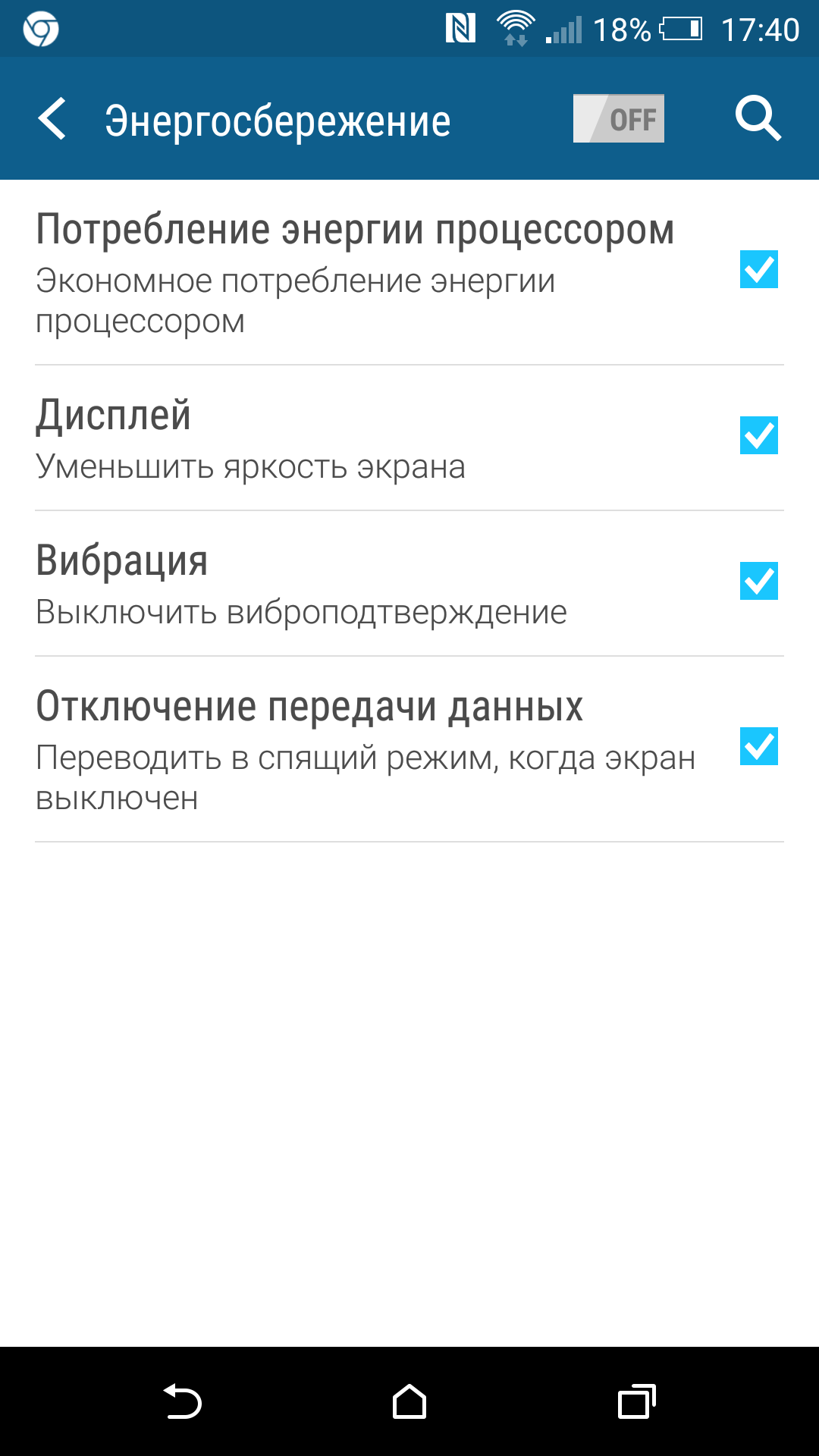Open the search magnifier icon
The image size is (819, 1456).
758,119
